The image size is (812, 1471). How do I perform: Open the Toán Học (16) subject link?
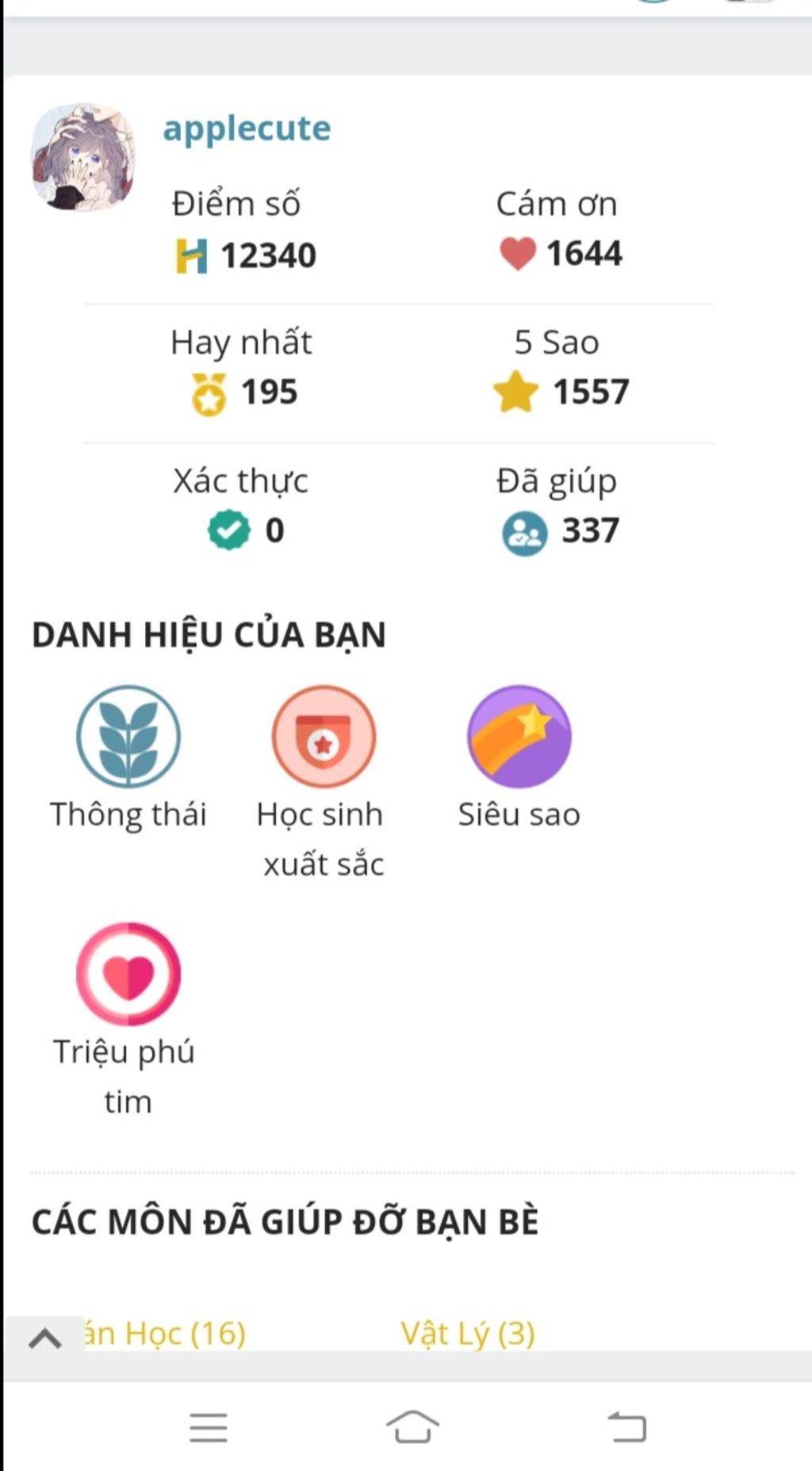[x=167, y=1334]
